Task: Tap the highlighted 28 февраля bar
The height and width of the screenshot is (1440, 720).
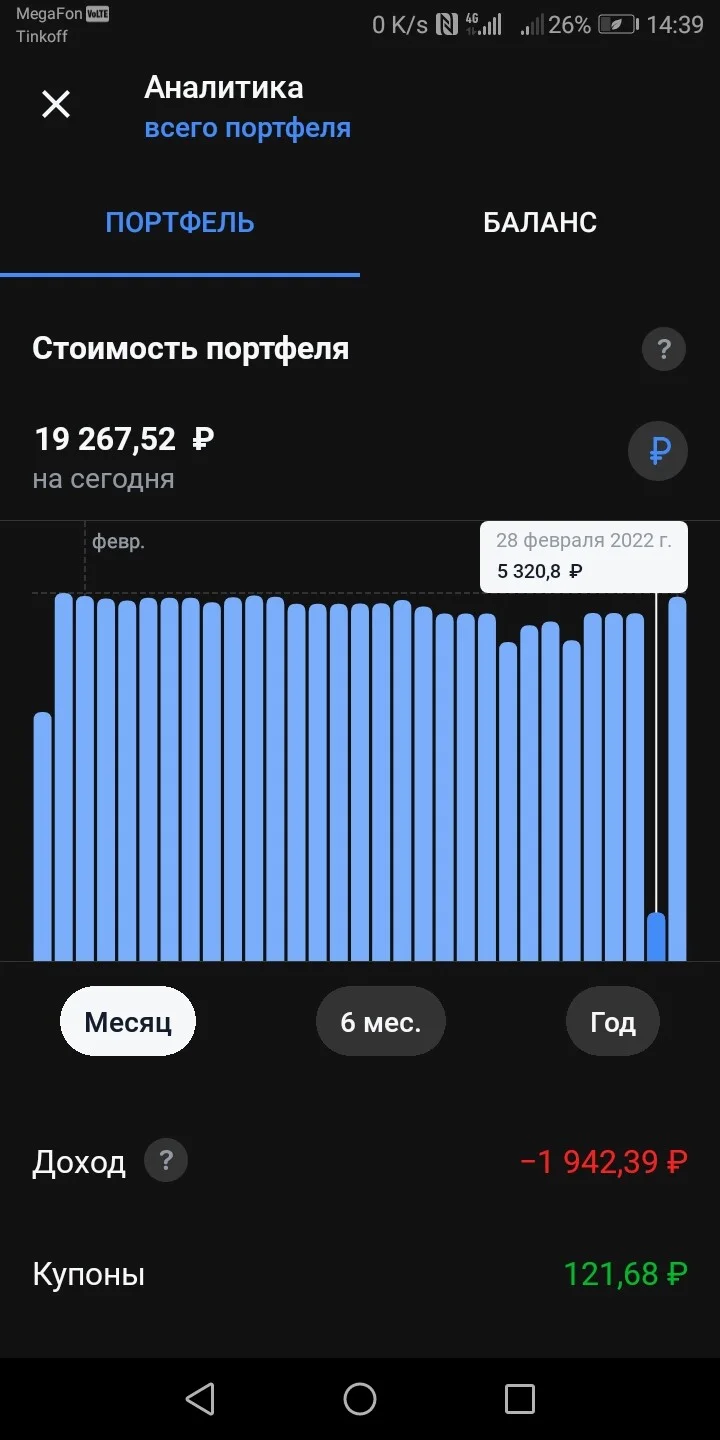Action: click(x=656, y=936)
